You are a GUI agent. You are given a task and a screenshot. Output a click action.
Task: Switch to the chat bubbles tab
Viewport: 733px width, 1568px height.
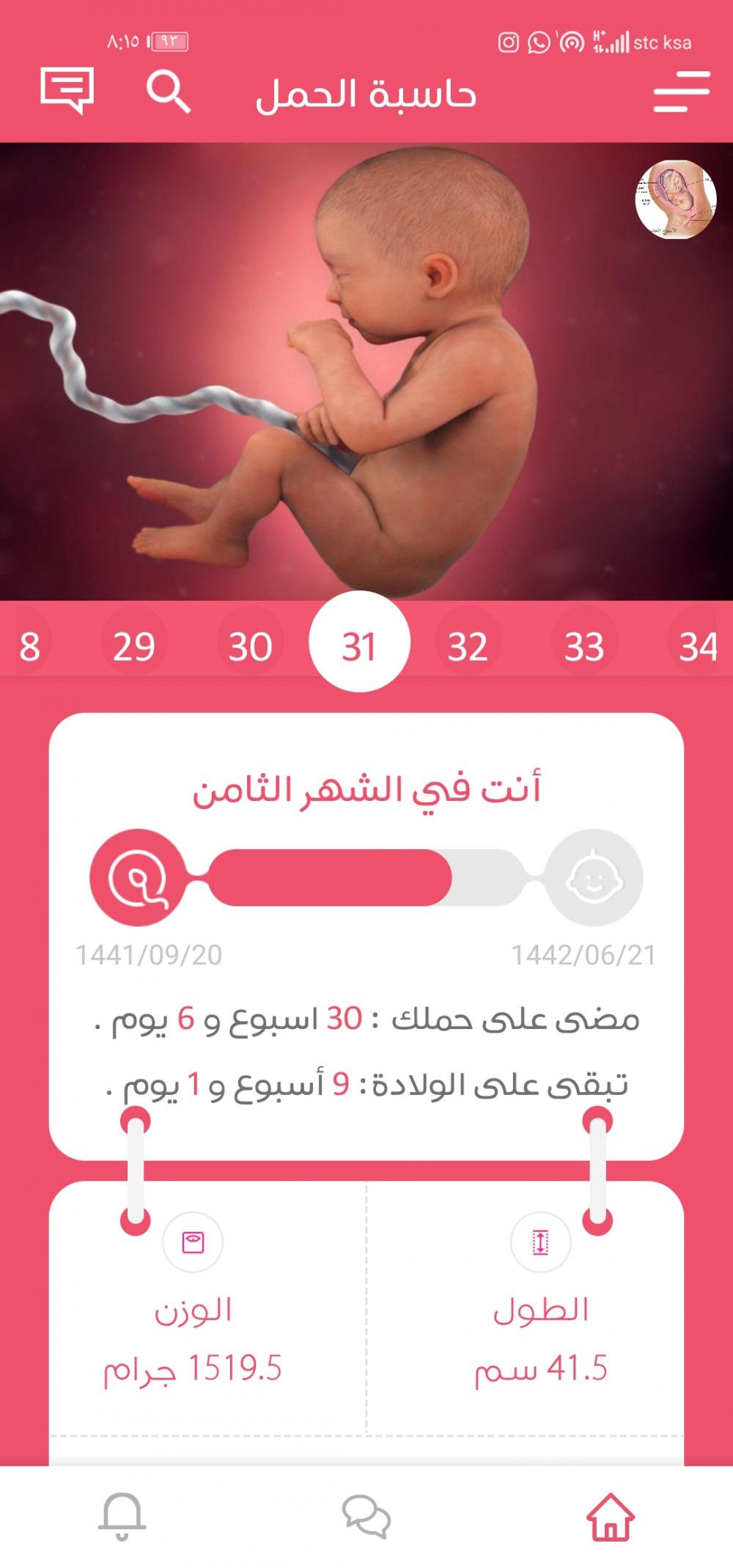(366, 1517)
